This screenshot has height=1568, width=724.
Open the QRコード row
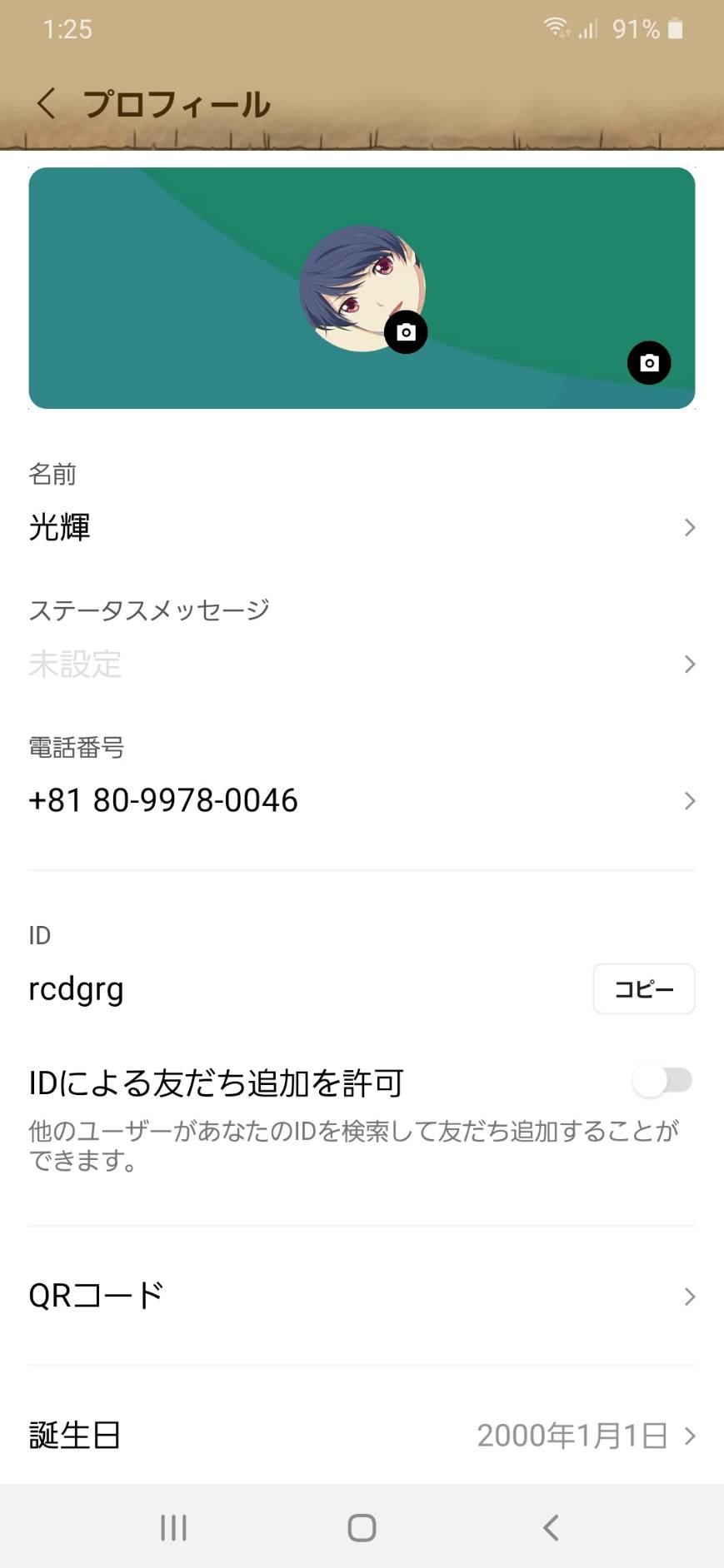pyautogui.click(x=362, y=1296)
